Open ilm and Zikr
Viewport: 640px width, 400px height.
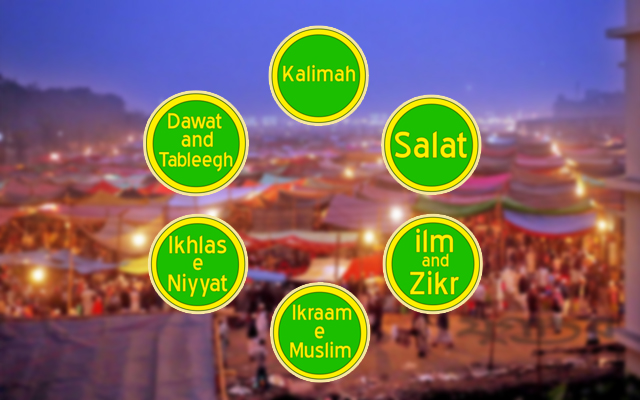[432, 263]
